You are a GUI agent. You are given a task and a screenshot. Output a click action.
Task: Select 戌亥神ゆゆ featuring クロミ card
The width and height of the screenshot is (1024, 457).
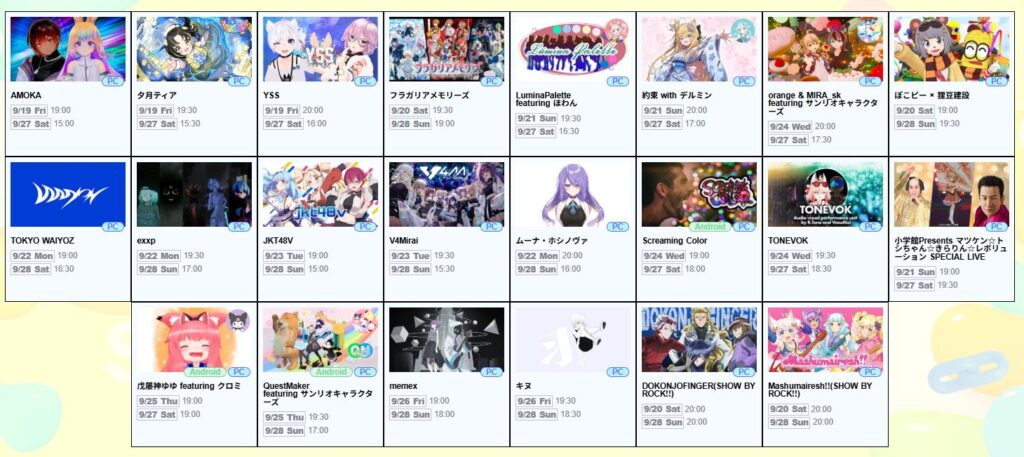point(194,341)
